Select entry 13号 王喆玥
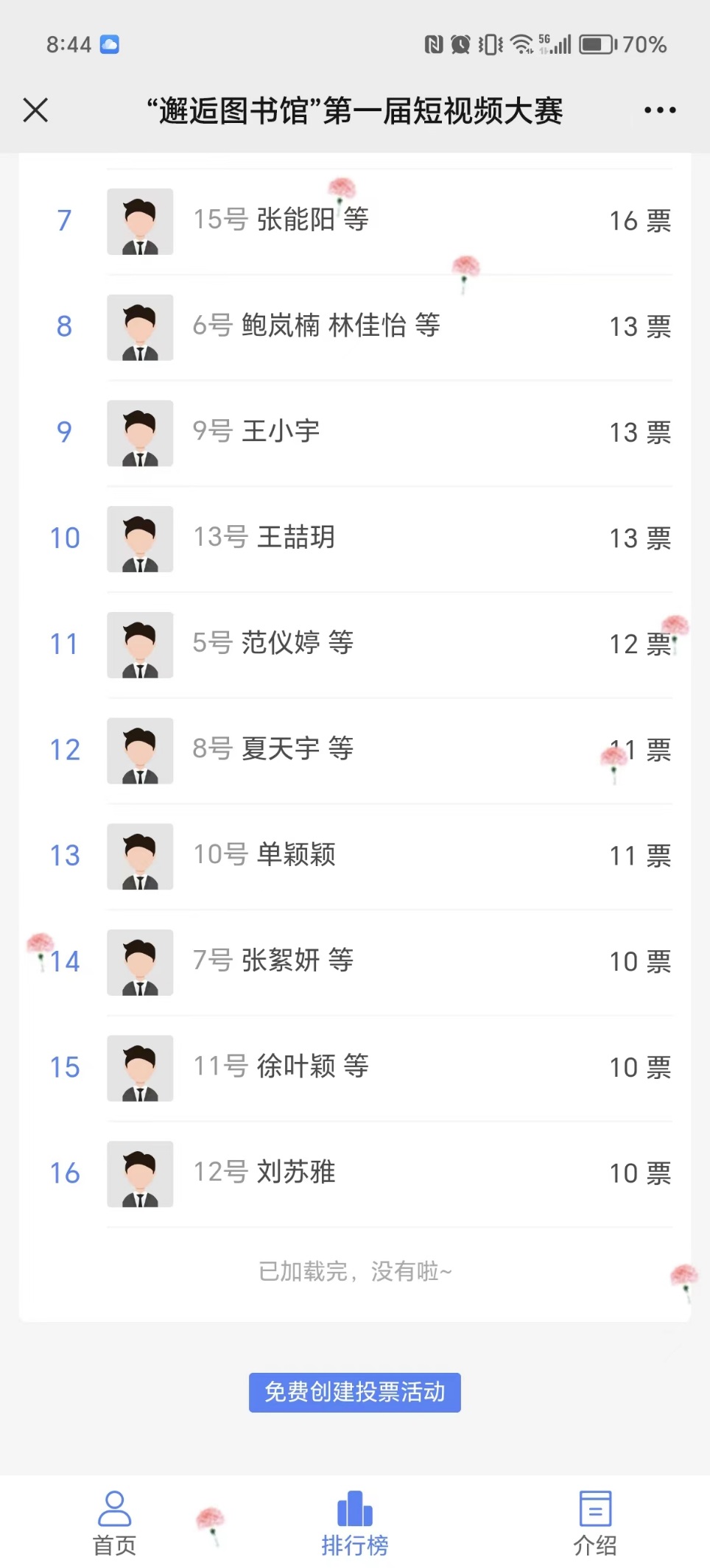This screenshot has width=710, height=1568. click(264, 538)
